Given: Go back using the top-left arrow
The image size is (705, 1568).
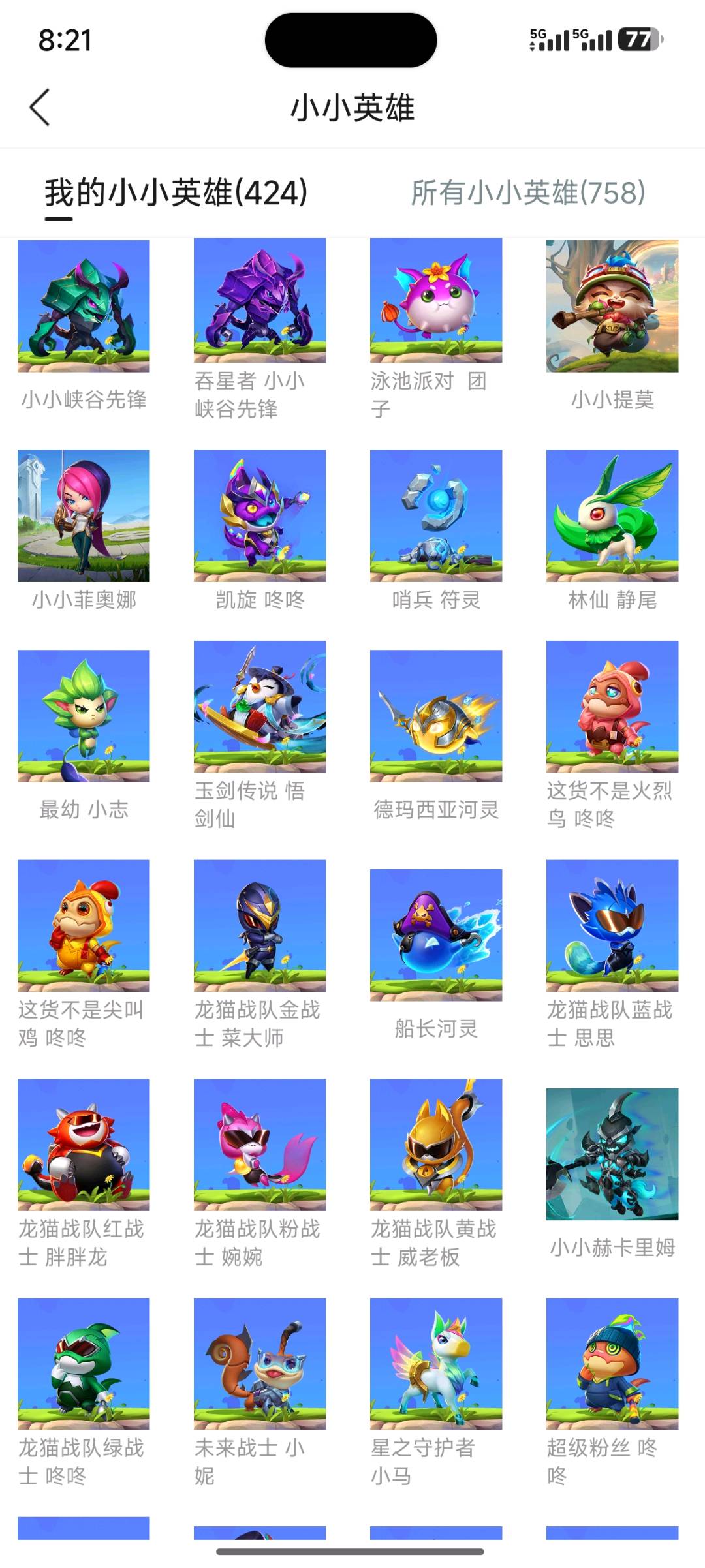Looking at the screenshot, I should tap(40, 108).
